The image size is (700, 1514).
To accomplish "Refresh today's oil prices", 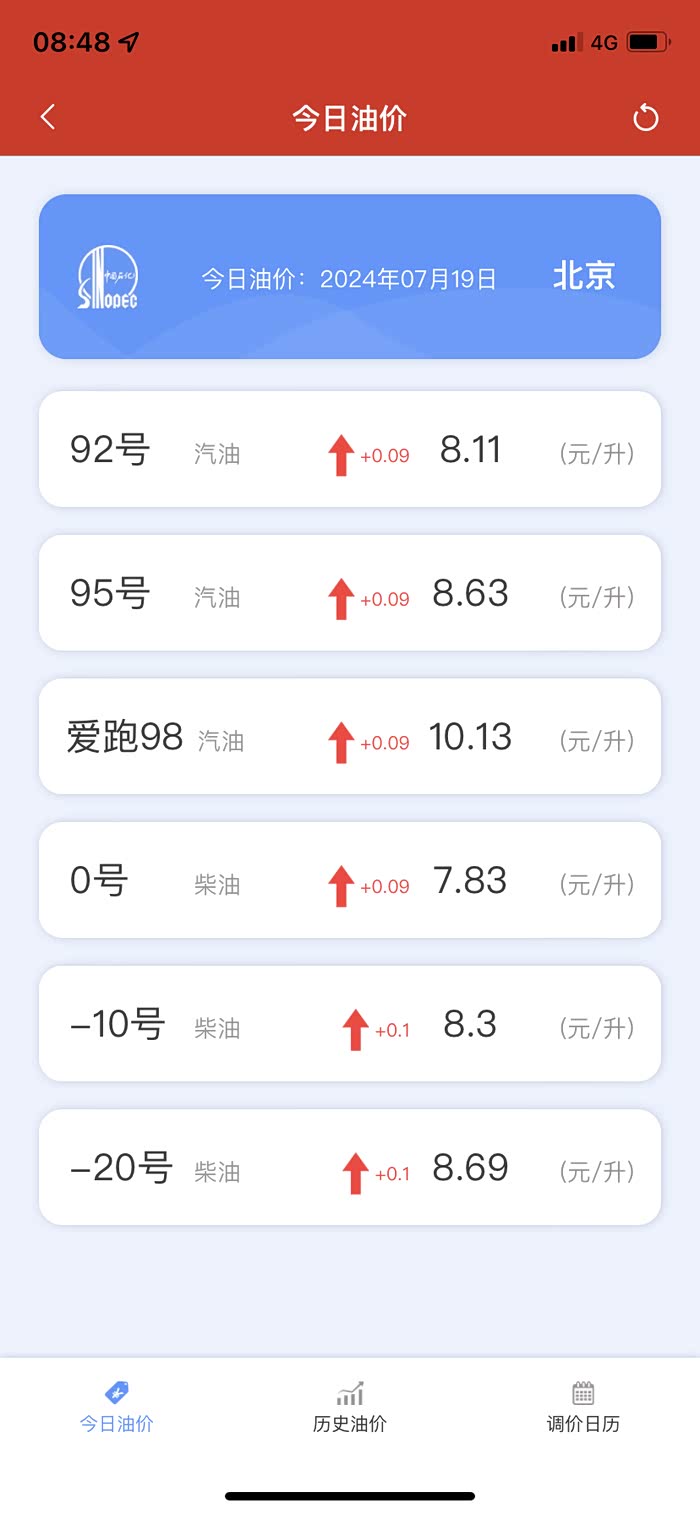I will point(646,118).
